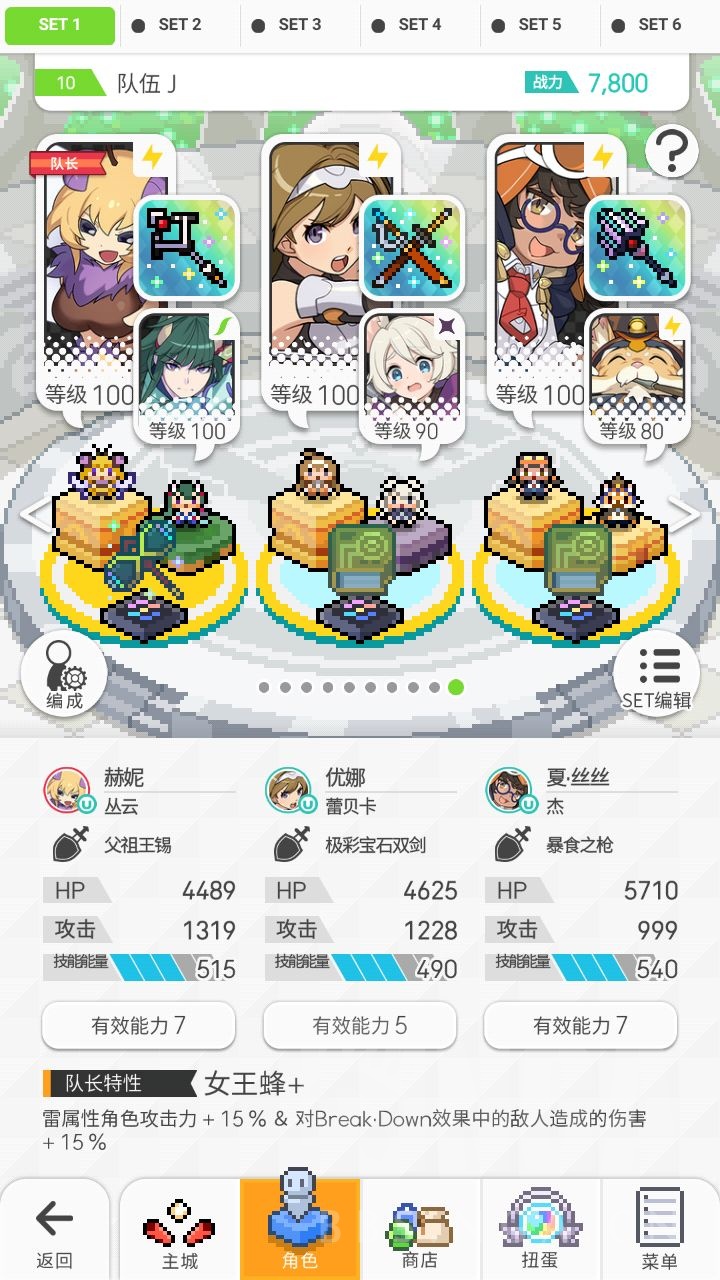Open the 商店 shop tab

[x=420, y=1232]
